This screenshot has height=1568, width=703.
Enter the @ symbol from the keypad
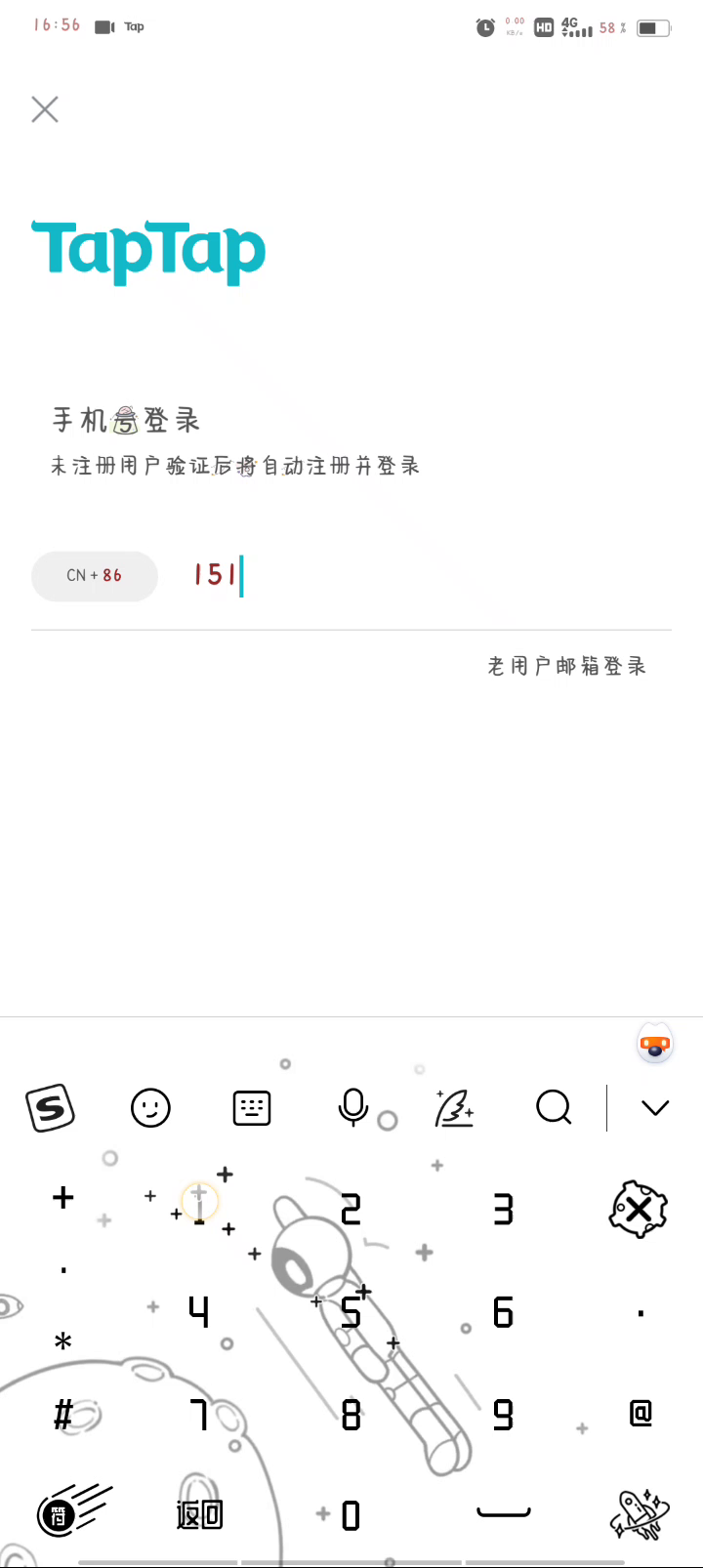[x=641, y=1413]
